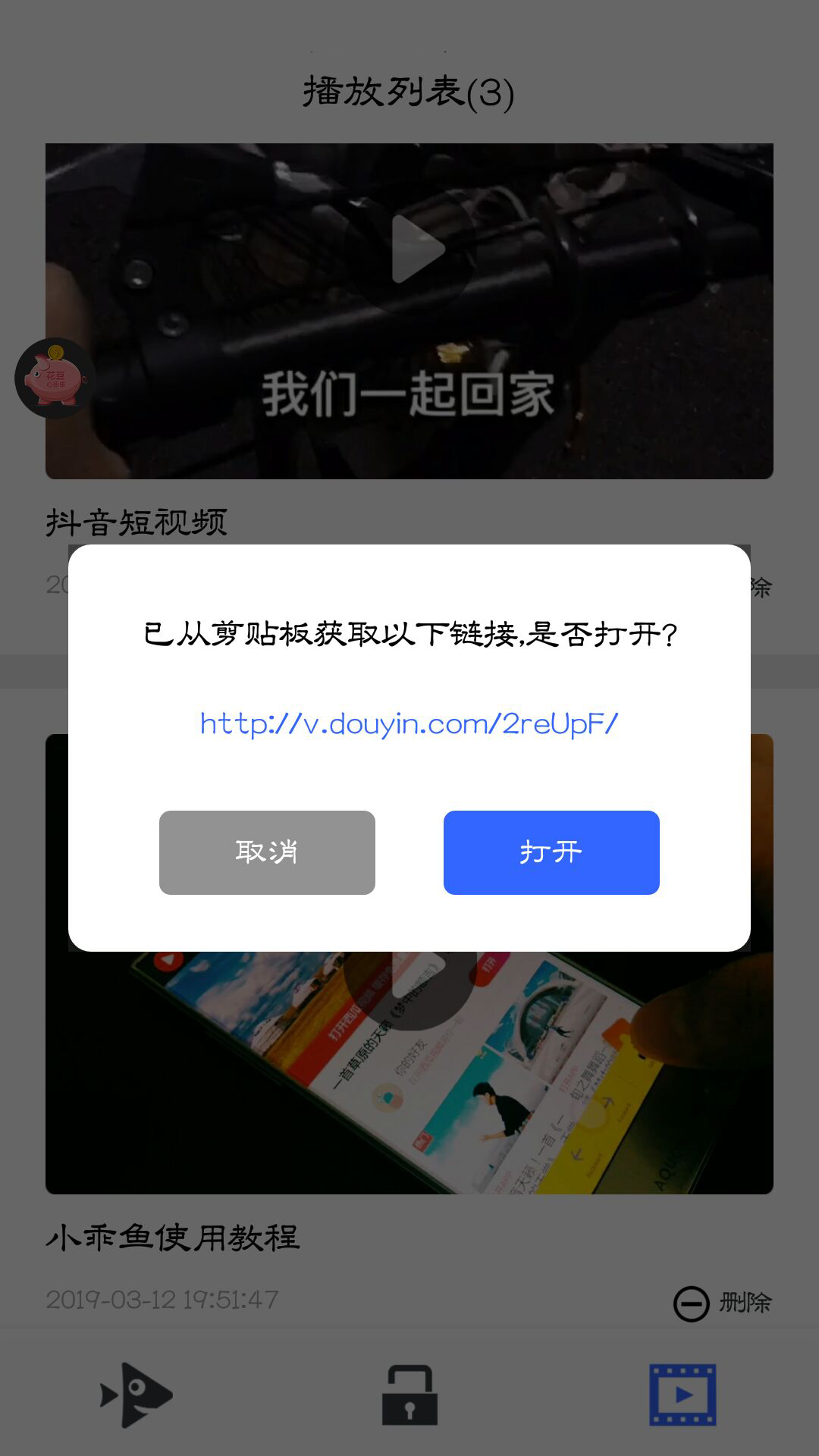The width and height of the screenshot is (819, 1456).
Task: Open the v.douyin.com link
Action: pyautogui.click(x=409, y=724)
